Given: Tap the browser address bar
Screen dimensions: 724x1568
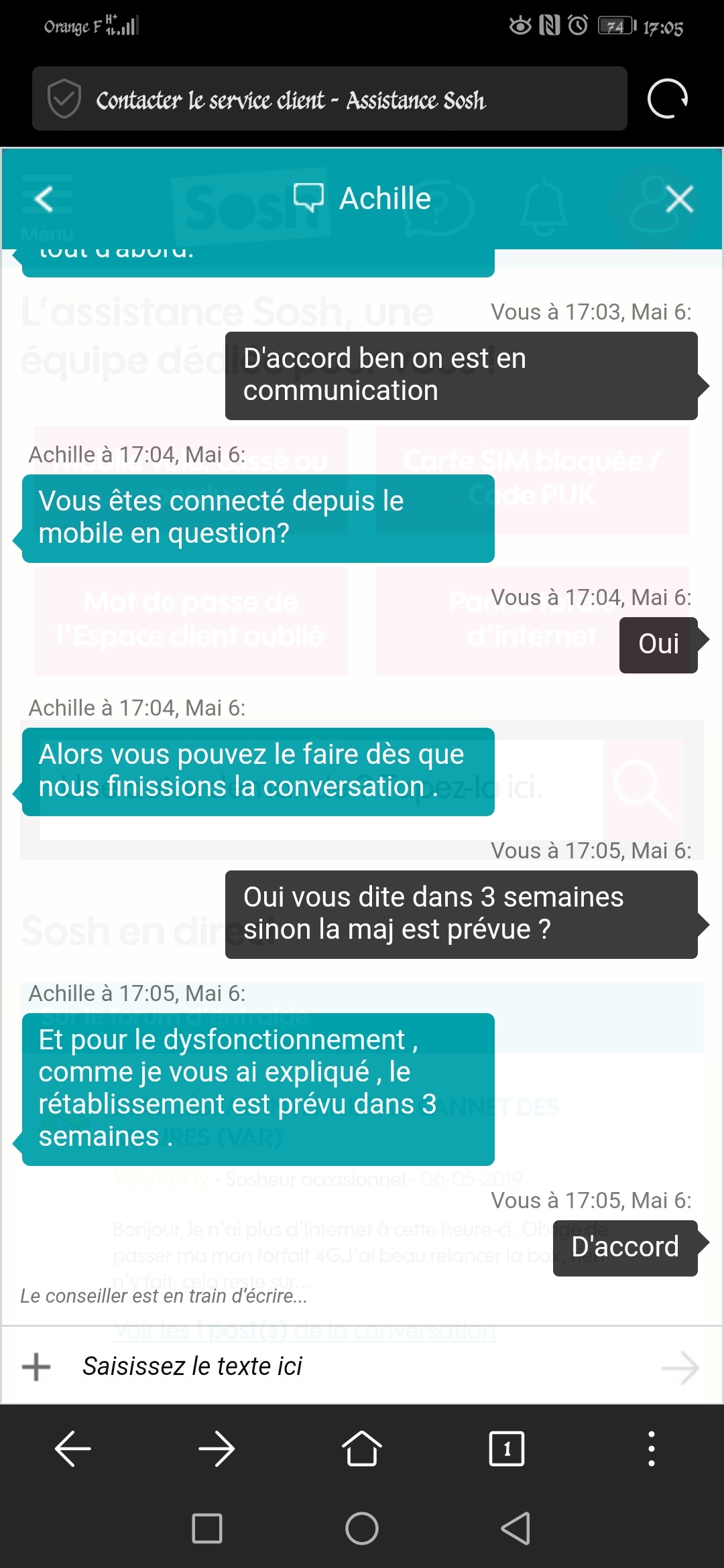Looking at the screenshot, I should pyautogui.click(x=330, y=99).
